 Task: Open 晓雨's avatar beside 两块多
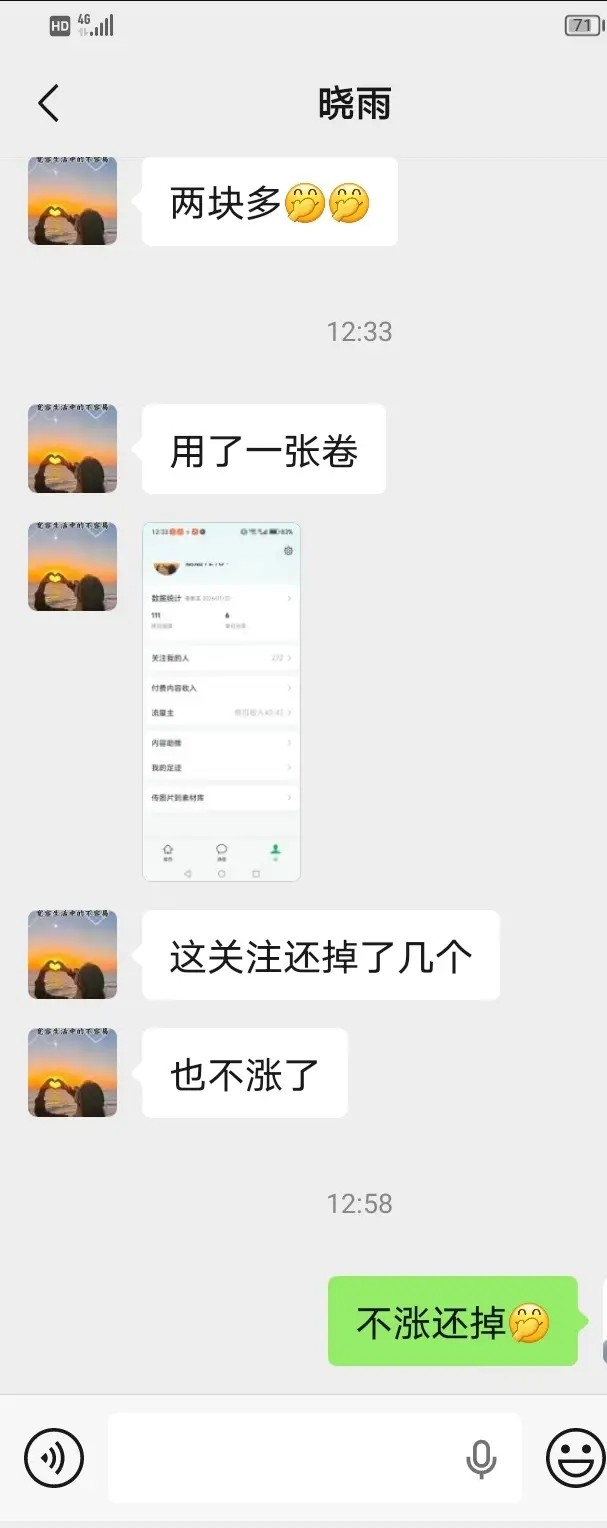pyautogui.click(x=72, y=200)
